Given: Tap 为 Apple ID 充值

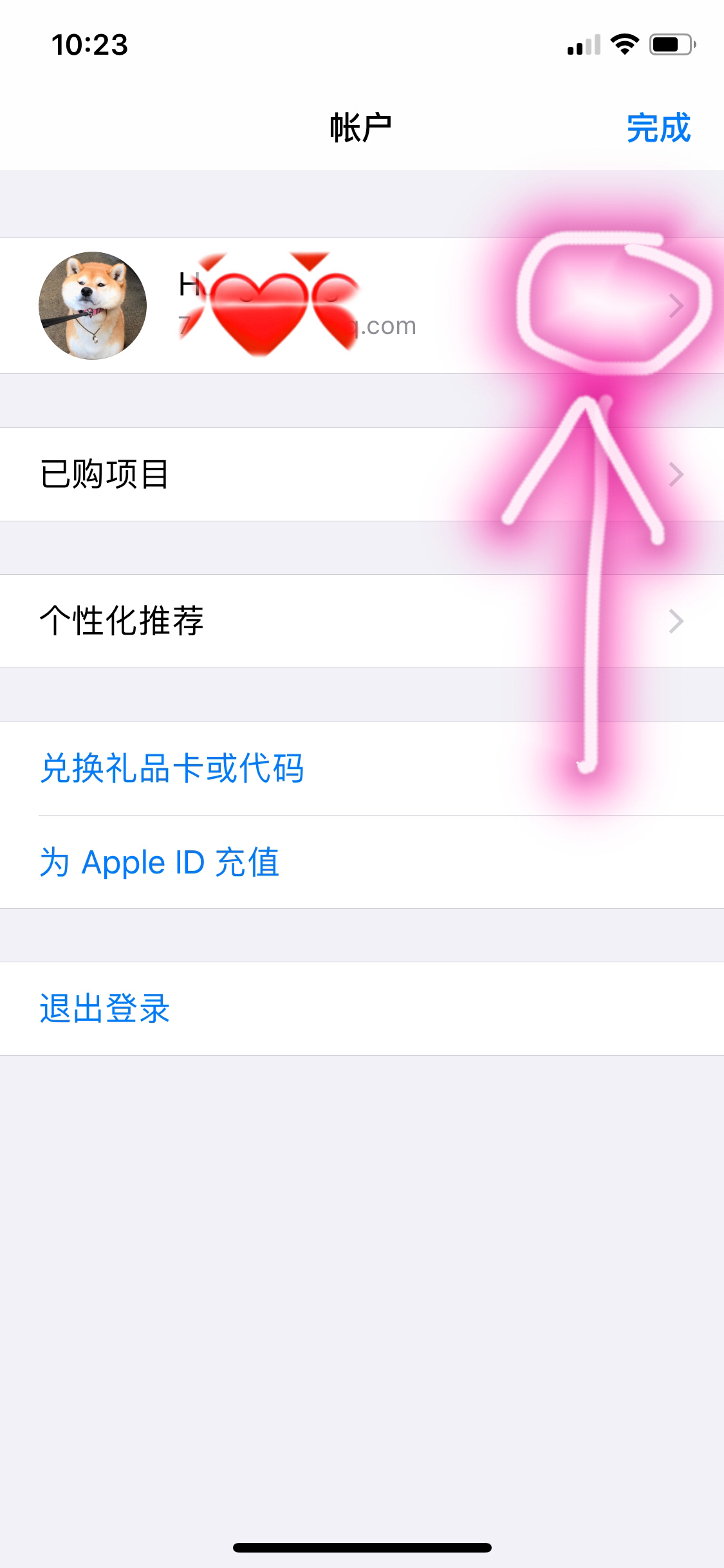Looking at the screenshot, I should [x=160, y=862].
